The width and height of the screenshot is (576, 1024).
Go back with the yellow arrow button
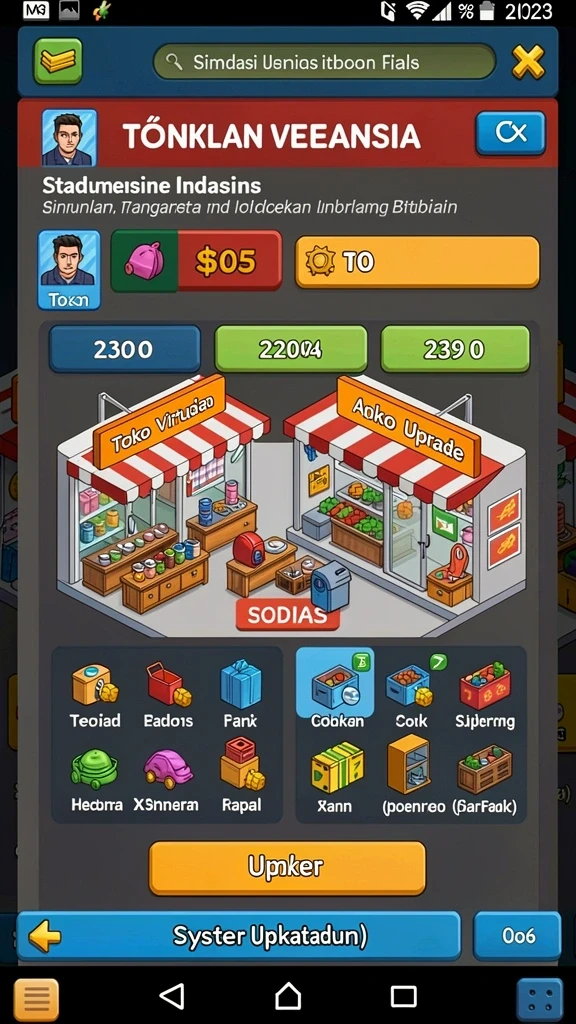point(45,936)
